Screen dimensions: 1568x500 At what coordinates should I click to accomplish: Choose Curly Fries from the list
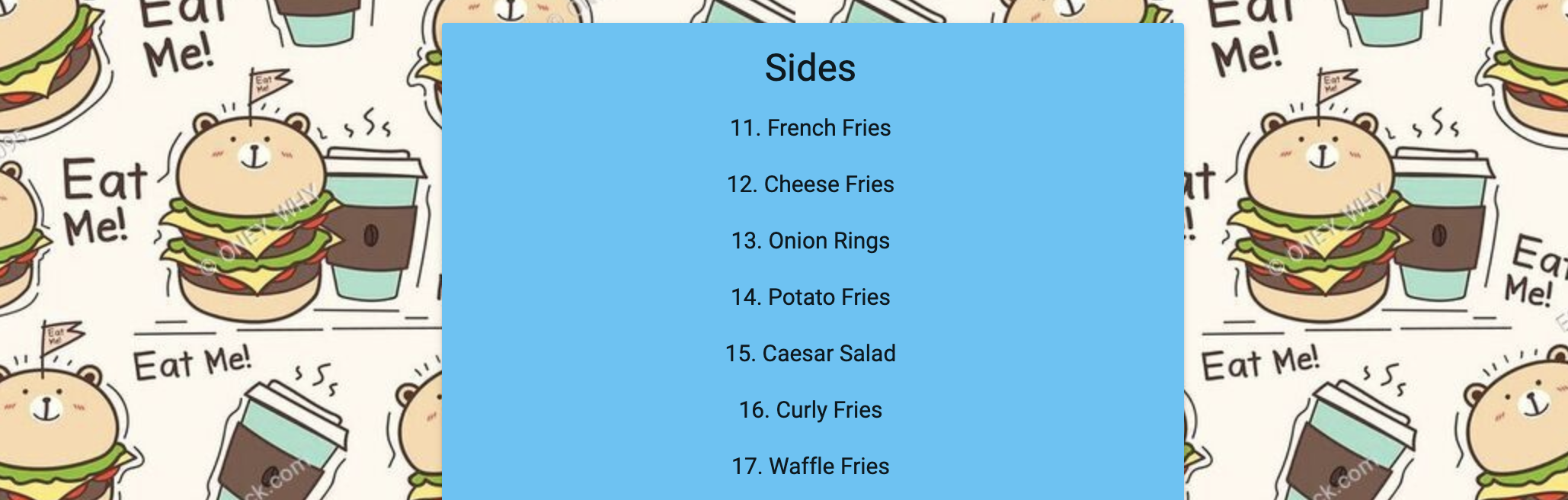pos(811,410)
